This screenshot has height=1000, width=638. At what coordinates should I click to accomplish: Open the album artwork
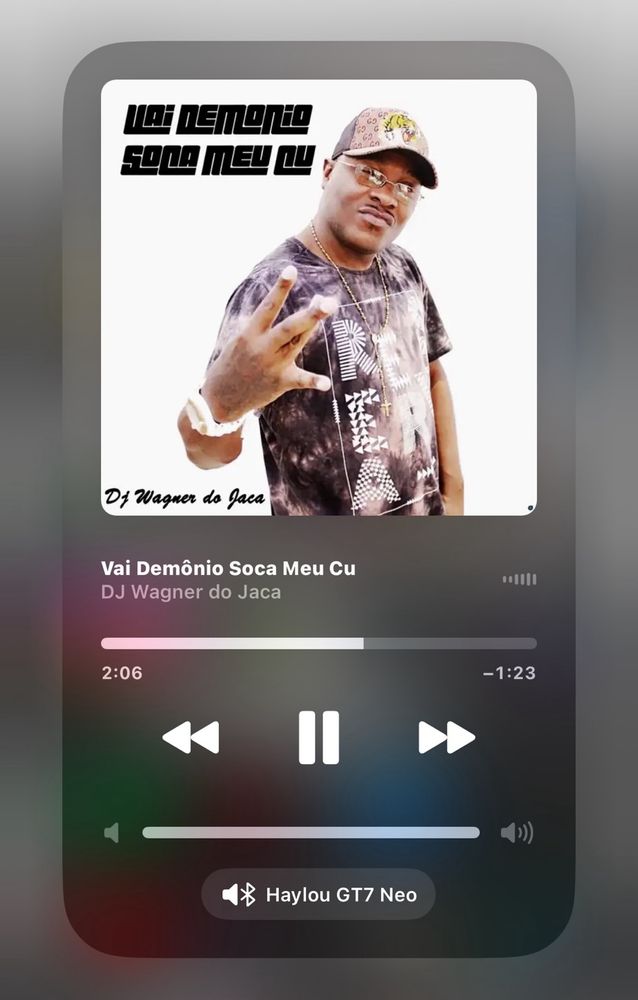point(319,297)
